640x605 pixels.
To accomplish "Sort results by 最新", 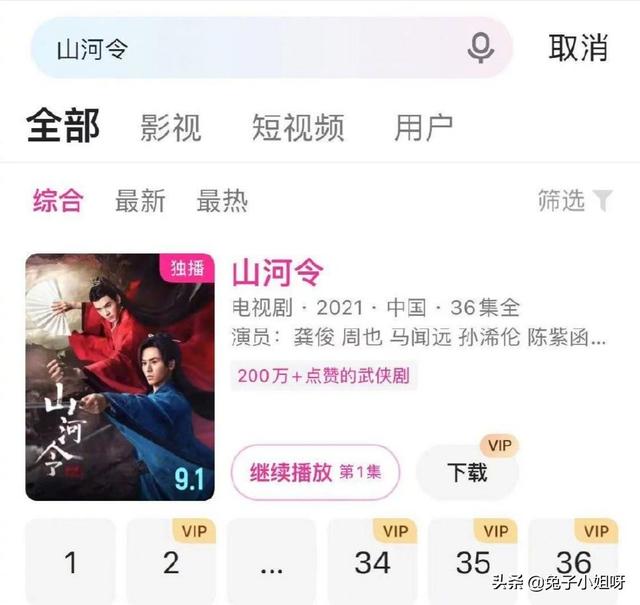I will (140, 201).
